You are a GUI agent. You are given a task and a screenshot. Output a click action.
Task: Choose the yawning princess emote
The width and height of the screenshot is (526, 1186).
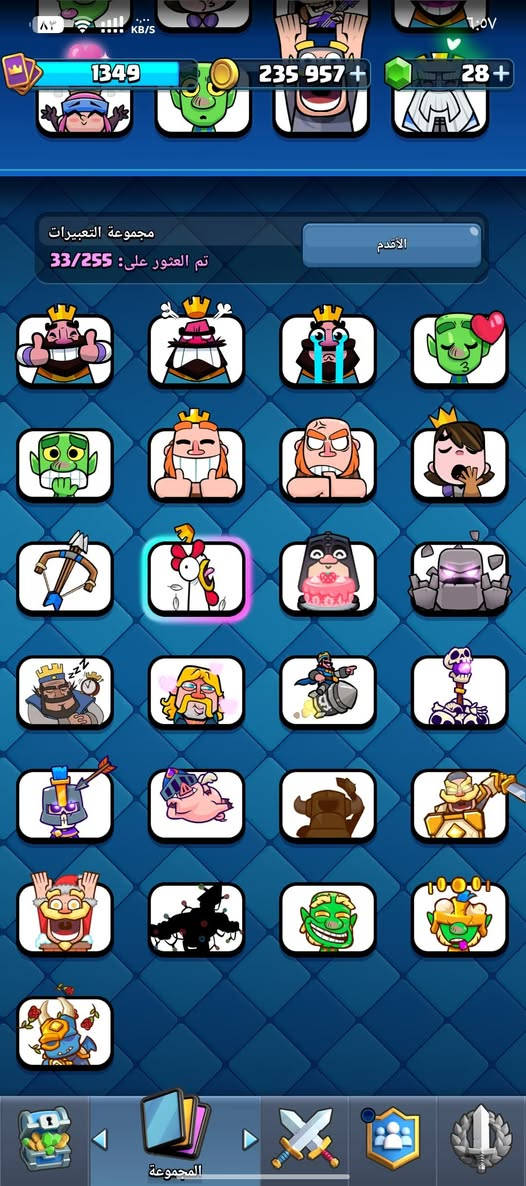click(x=459, y=462)
